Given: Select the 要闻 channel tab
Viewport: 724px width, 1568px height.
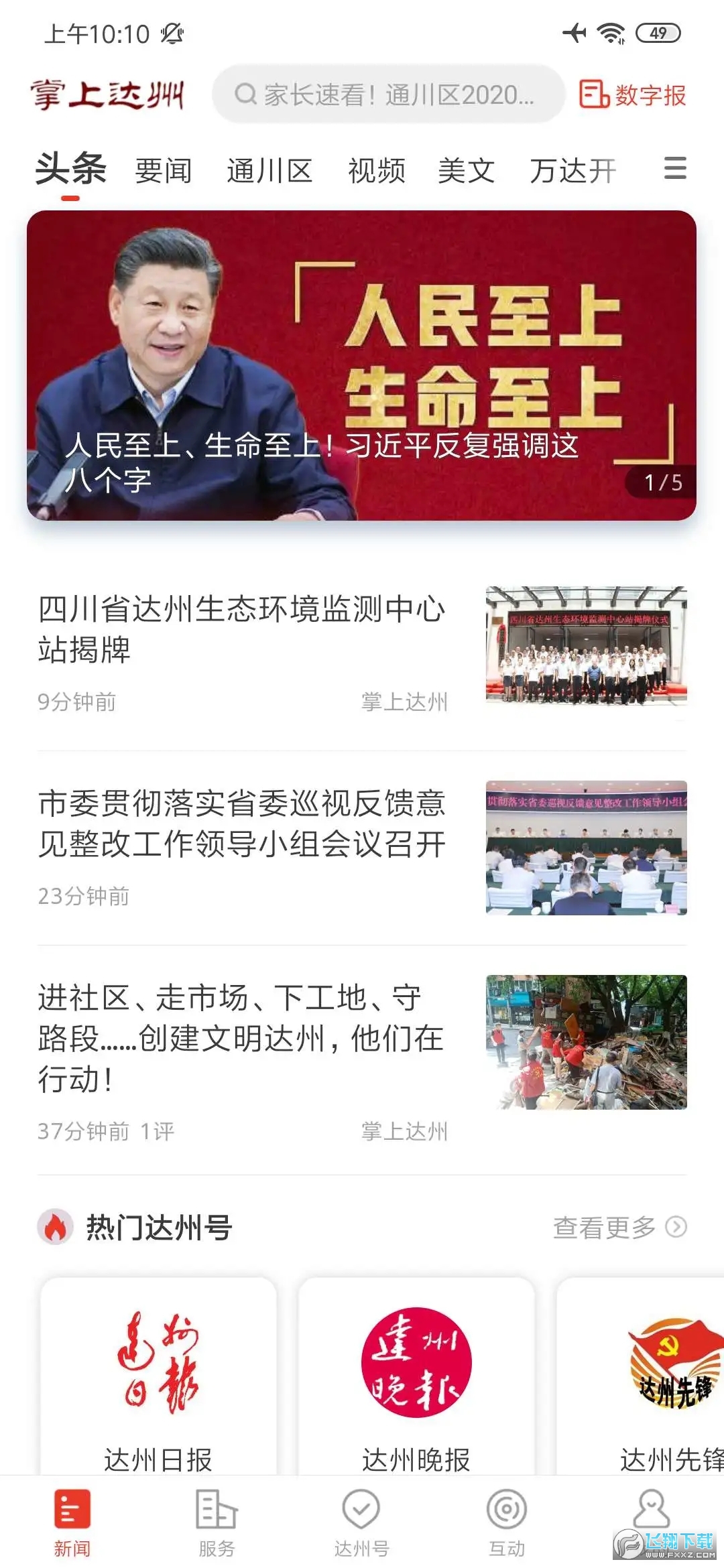Looking at the screenshot, I should pyautogui.click(x=162, y=170).
